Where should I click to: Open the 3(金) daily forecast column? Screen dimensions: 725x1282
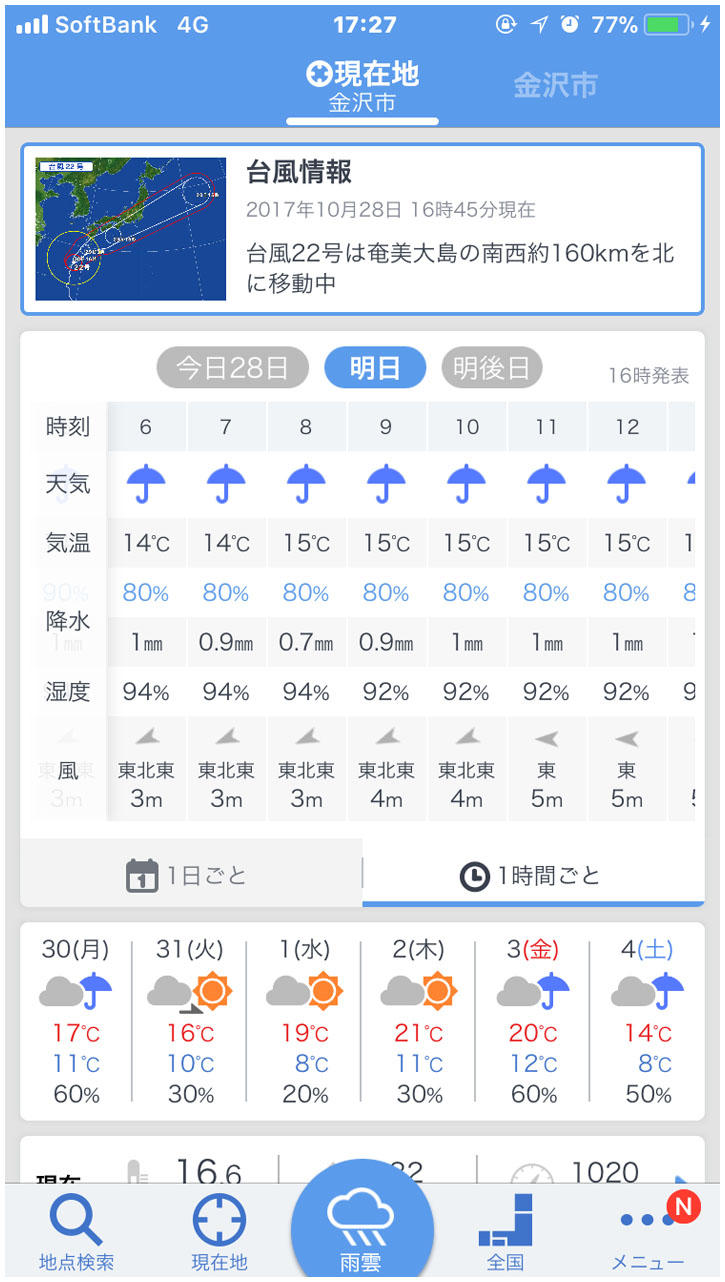pos(533,1020)
